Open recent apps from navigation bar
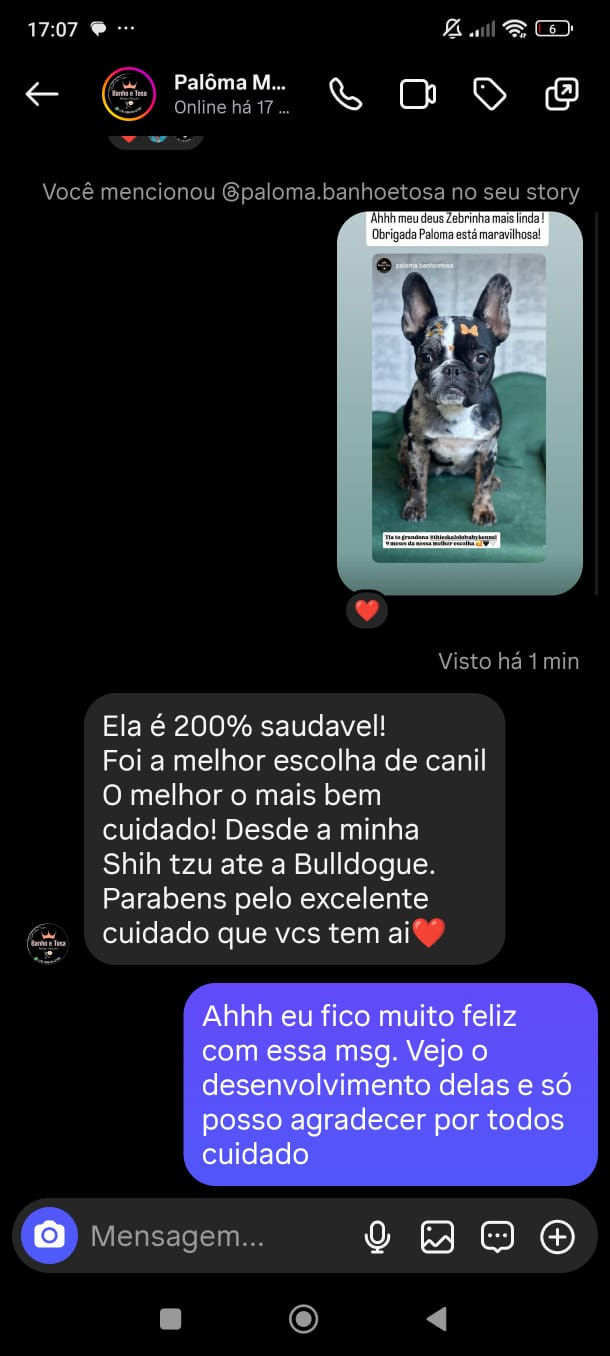Screen dimensions: 610x1356 (x=171, y=1319)
